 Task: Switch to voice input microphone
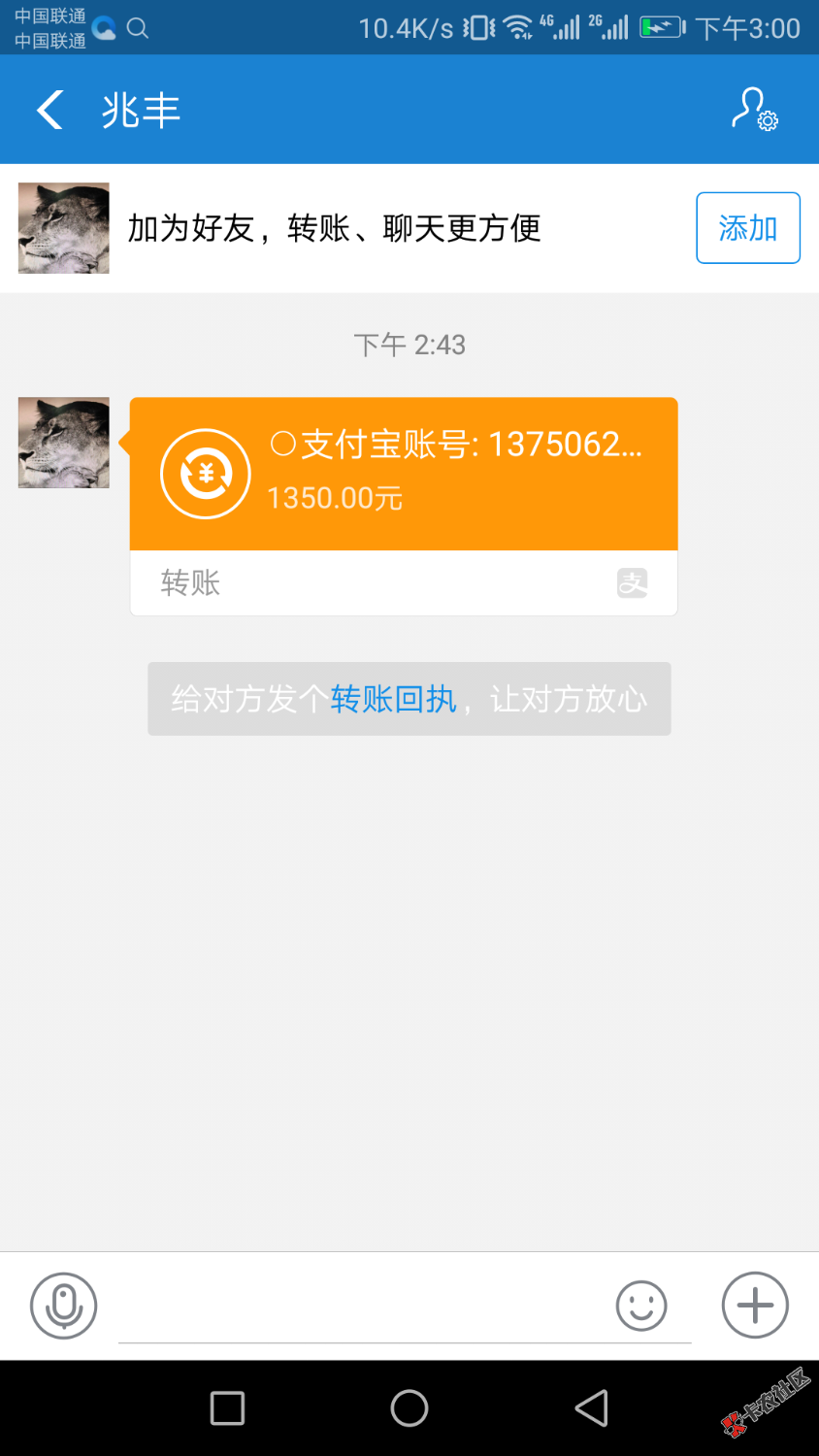point(64,1306)
